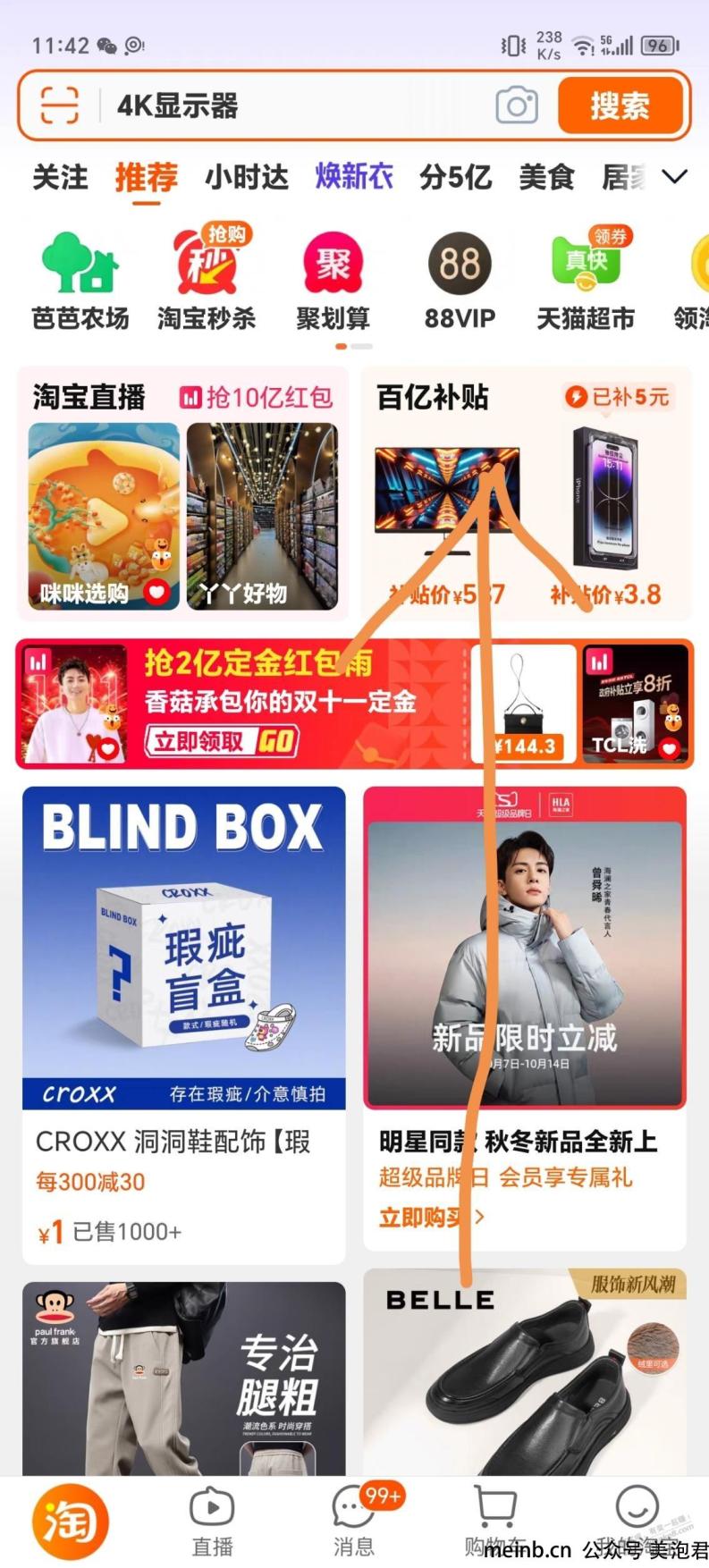Select the 焕新衣 tab
Screen dimensions: 709x1568
point(354,177)
